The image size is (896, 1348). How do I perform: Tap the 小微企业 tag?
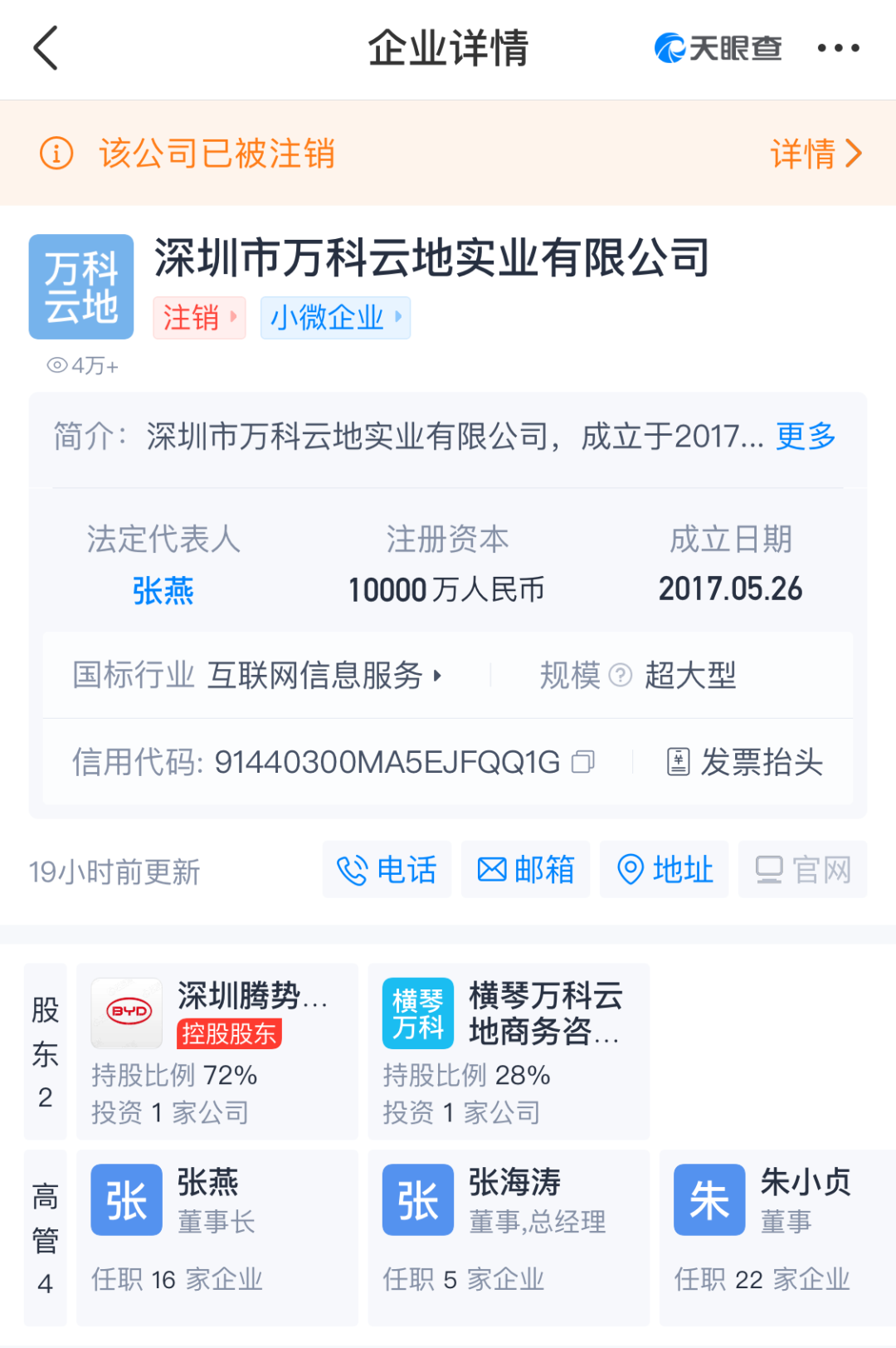point(335,318)
